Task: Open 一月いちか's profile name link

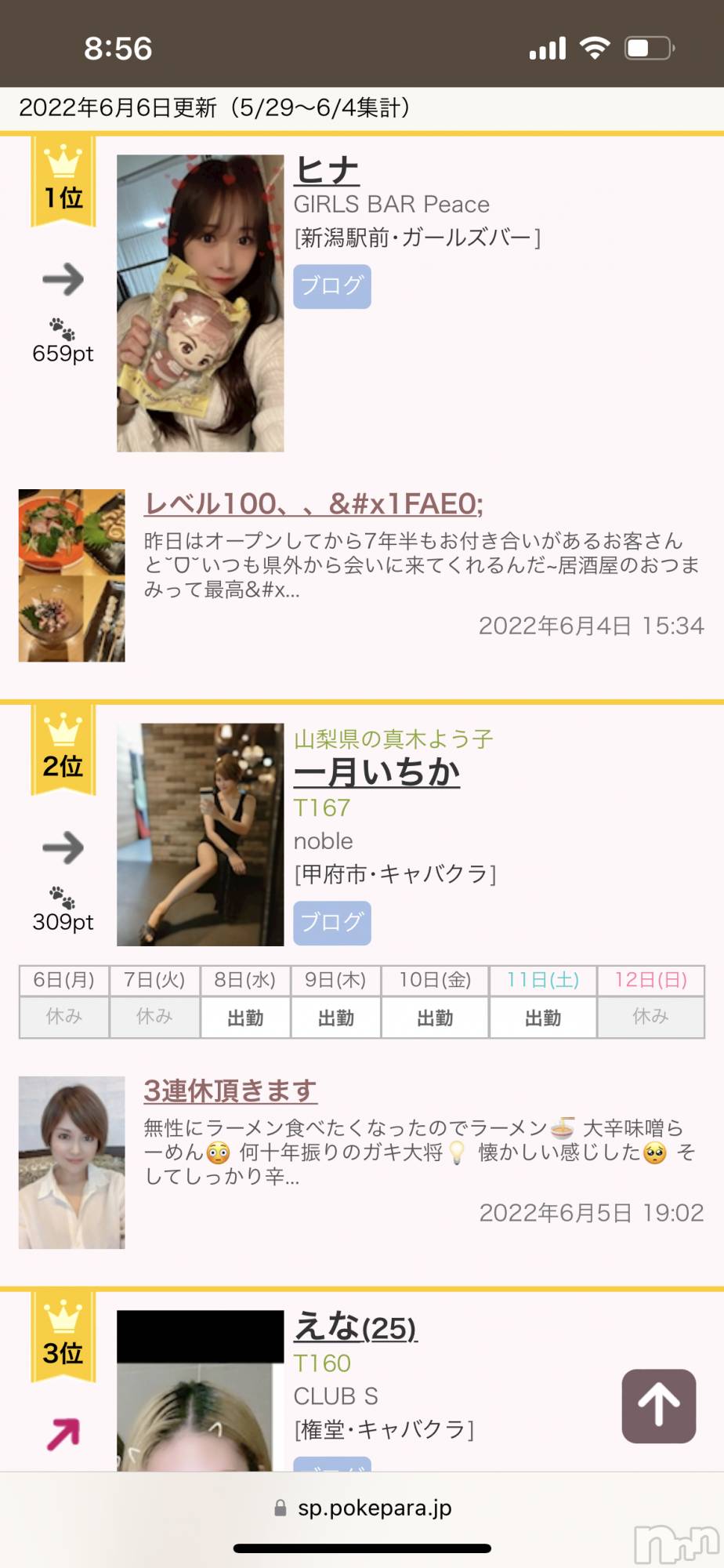Action: (376, 772)
